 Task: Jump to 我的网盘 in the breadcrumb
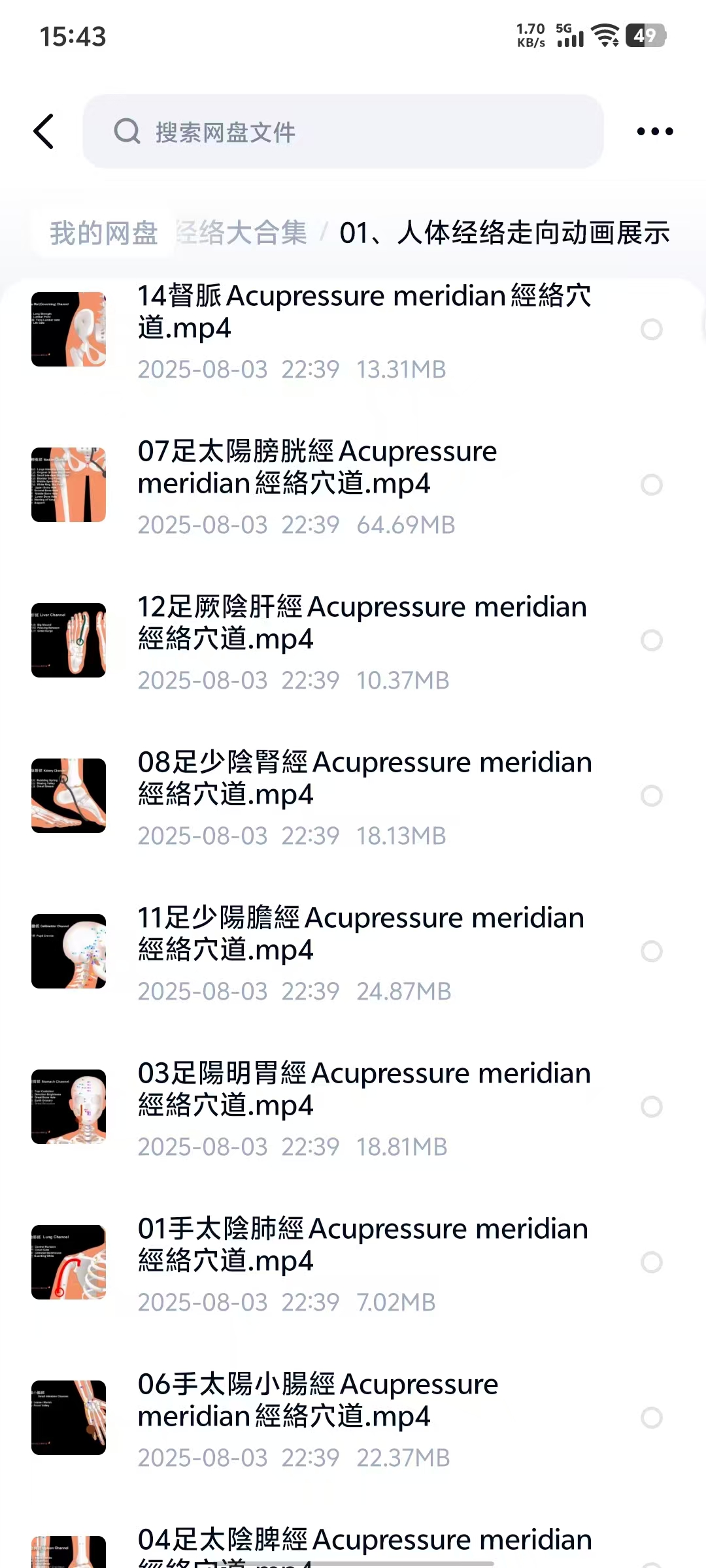point(104,233)
